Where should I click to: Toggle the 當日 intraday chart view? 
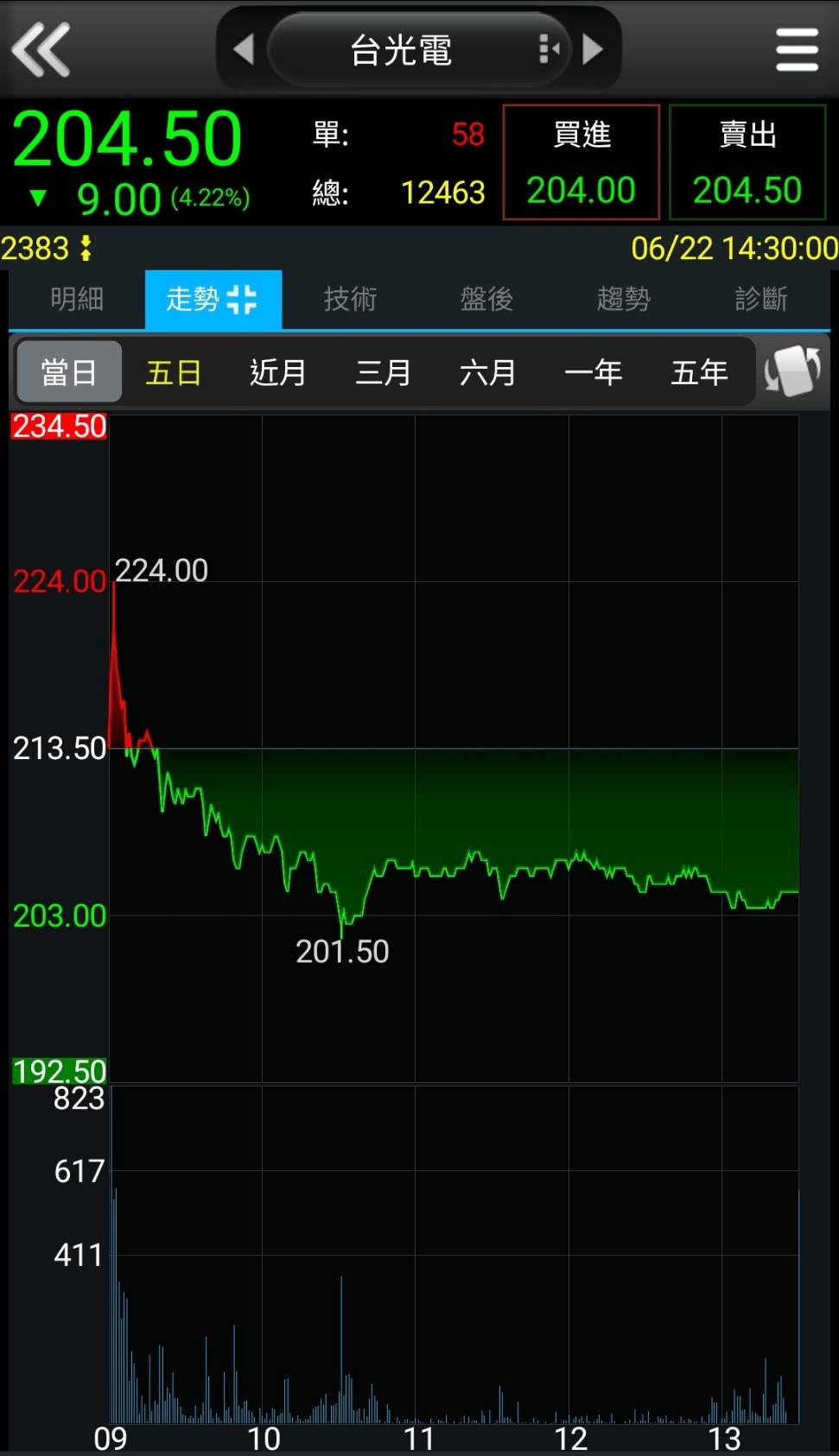point(68,371)
